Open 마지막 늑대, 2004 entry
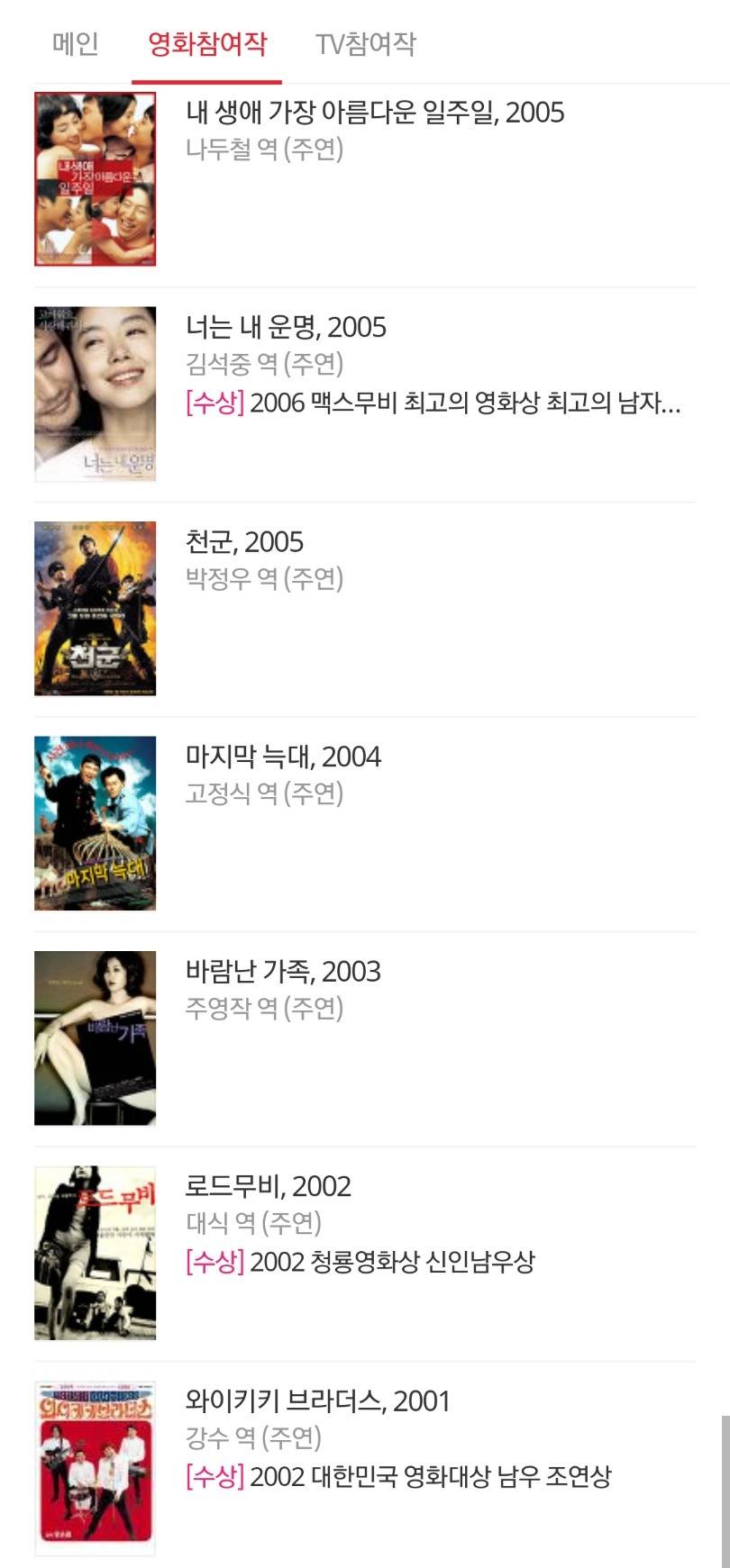Image resolution: width=730 pixels, height=1568 pixels. point(283,757)
